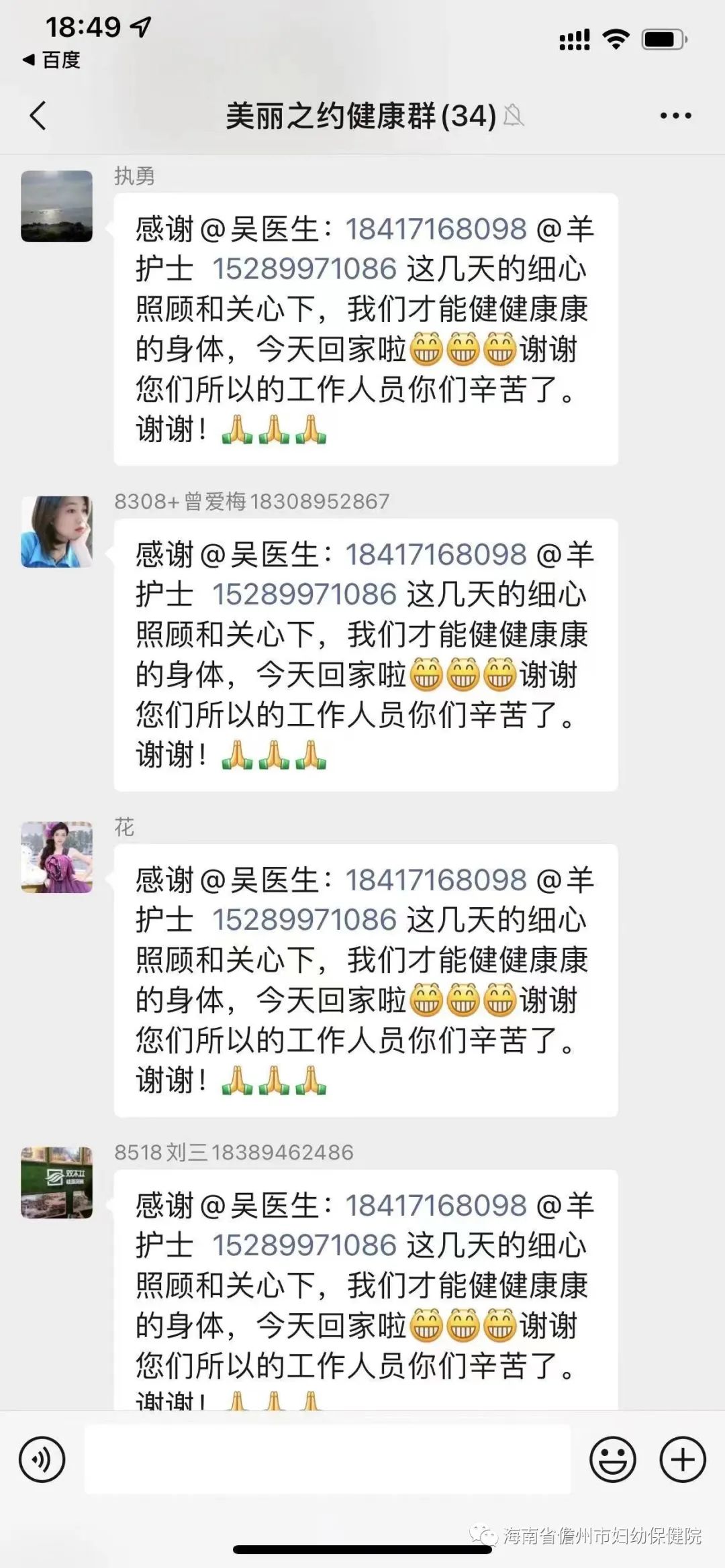The width and height of the screenshot is (725, 1568).
Task: Tap phone number 18417168098 in 执勇's message
Action: (436, 229)
